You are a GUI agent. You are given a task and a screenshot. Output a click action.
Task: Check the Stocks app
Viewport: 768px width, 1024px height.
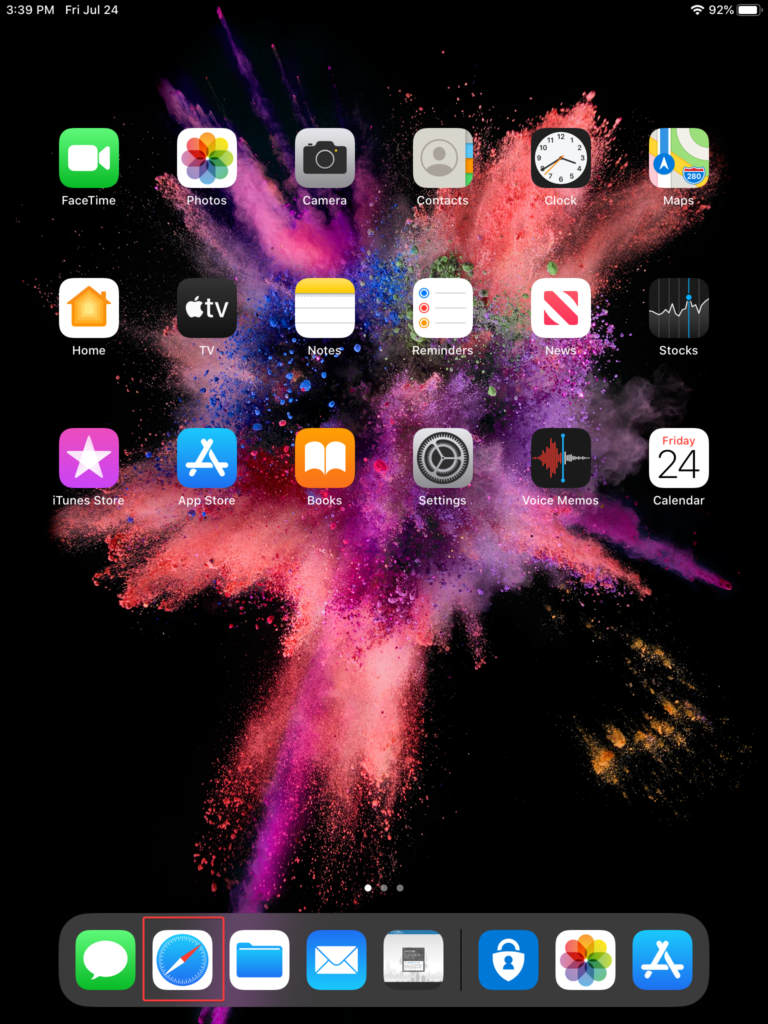[679, 308]
